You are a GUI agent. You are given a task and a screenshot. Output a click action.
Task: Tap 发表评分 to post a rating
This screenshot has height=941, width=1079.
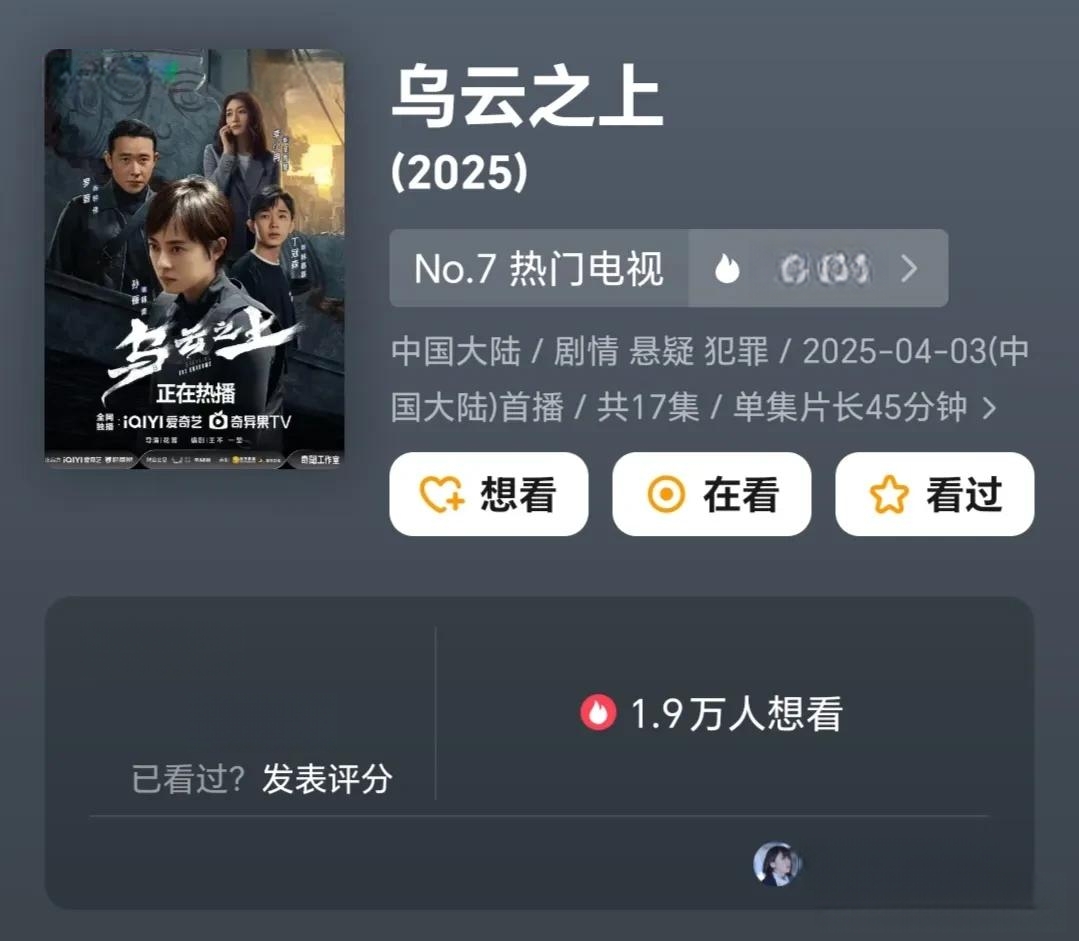327,778
